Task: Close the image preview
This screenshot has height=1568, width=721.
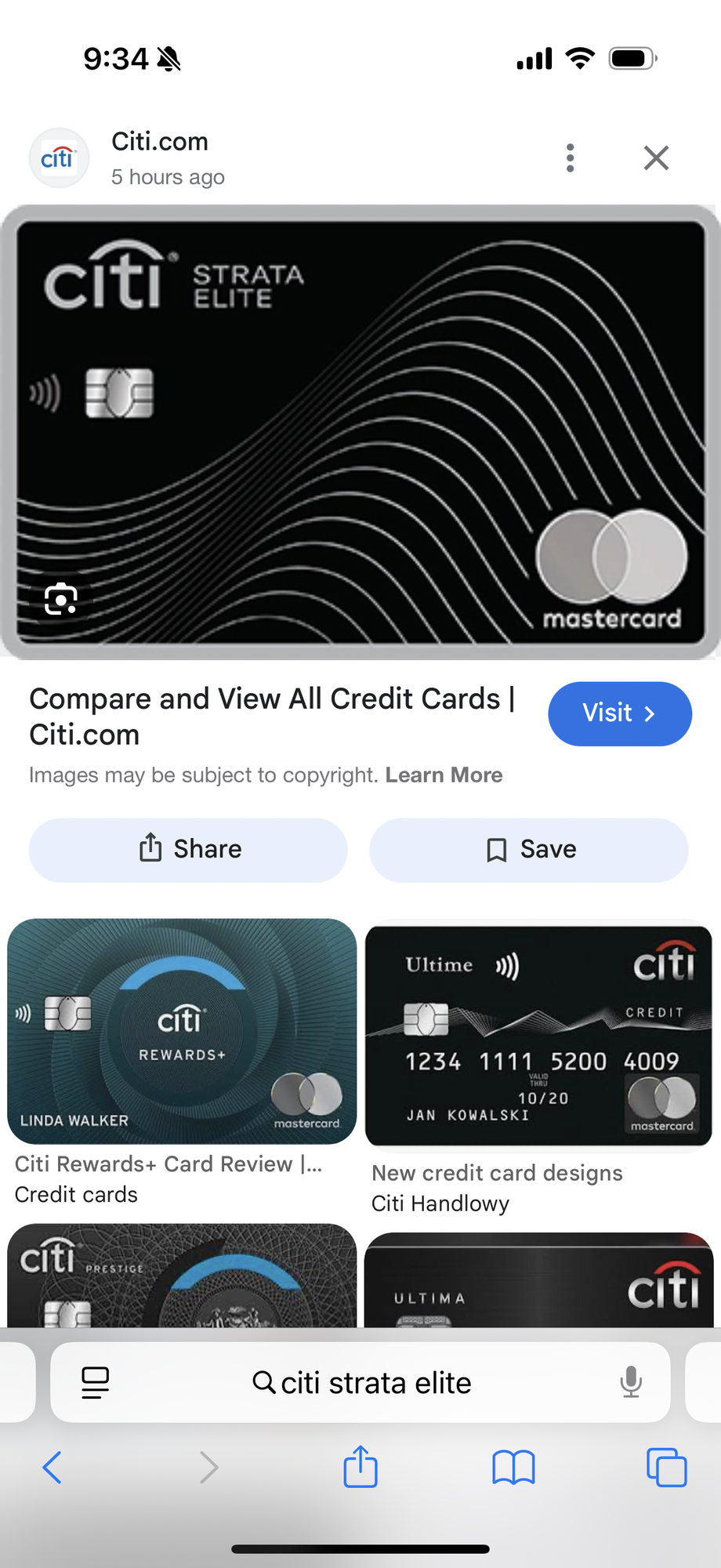Action: [x=656, y=158]
